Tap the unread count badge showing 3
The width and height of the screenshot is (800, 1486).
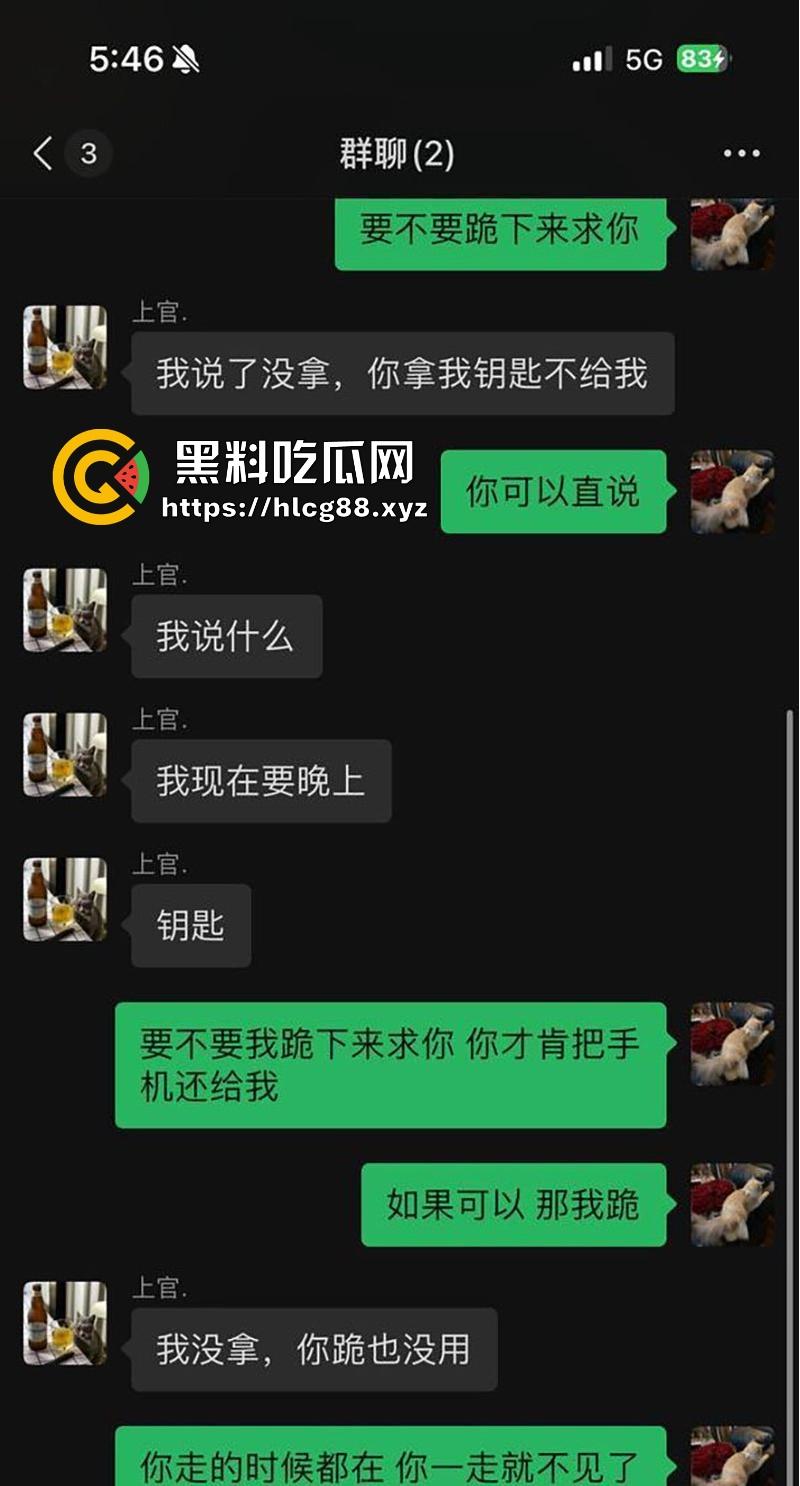tap(86, 154)
